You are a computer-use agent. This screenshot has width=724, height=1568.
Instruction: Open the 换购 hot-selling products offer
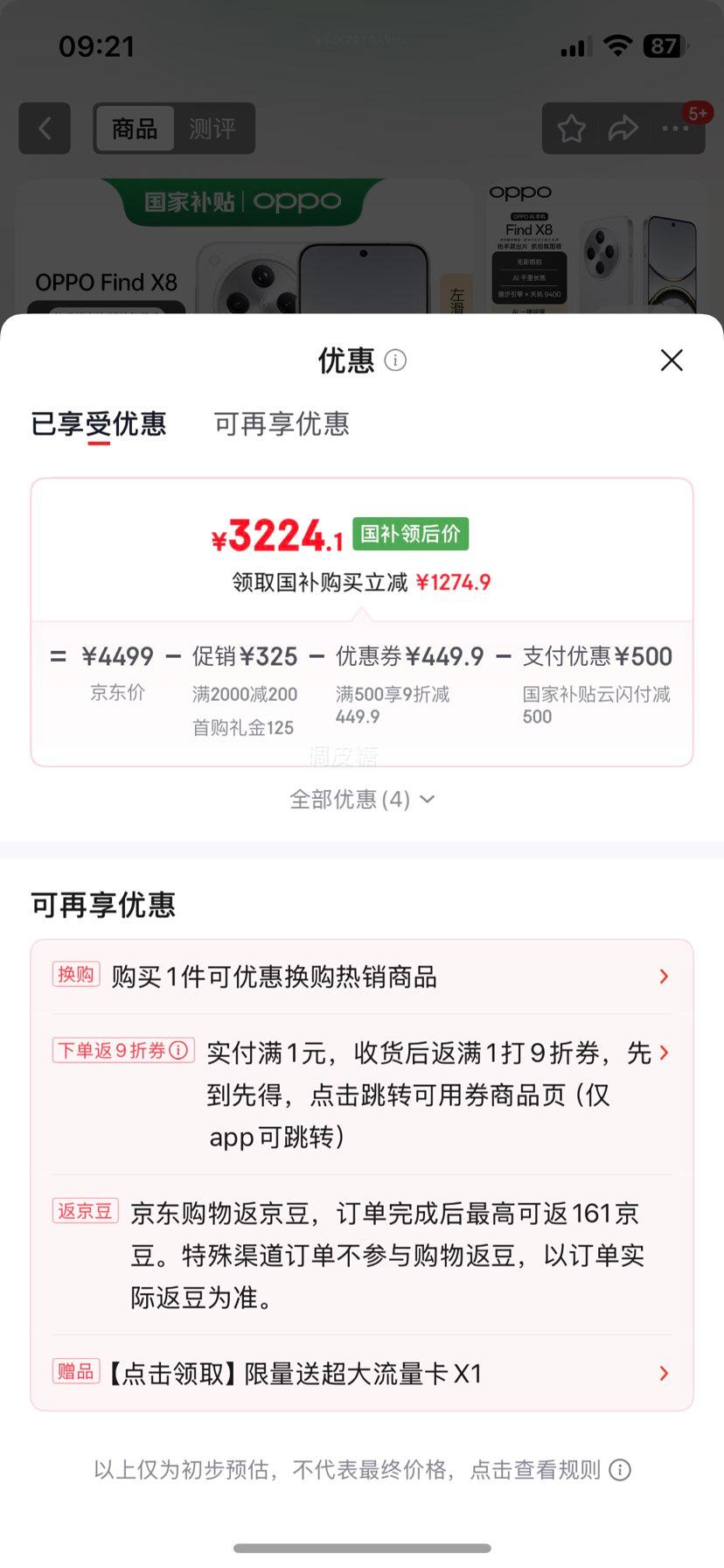(x=361, y=976)
